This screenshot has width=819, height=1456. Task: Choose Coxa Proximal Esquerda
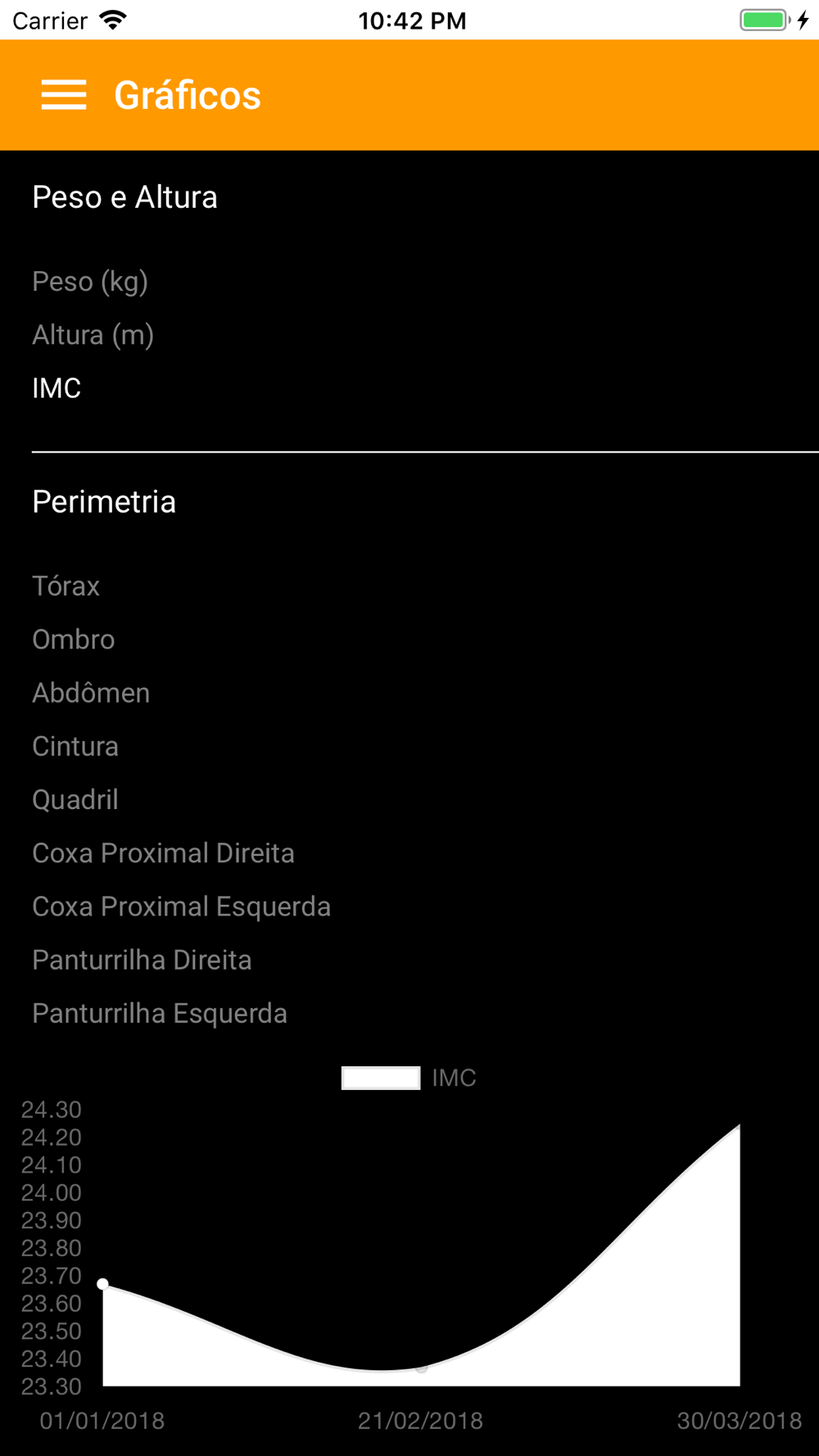182,907
